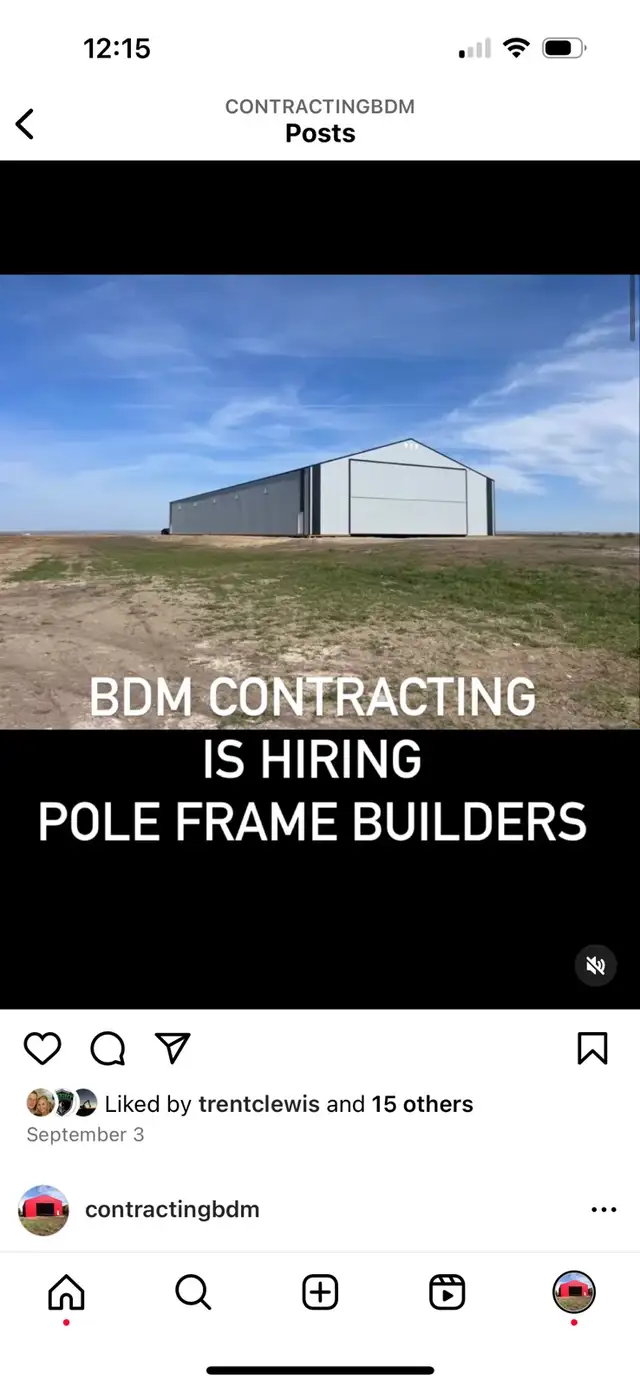Bookmark this post to saved
This screenshot has width=640, height=1388.
593,1048
